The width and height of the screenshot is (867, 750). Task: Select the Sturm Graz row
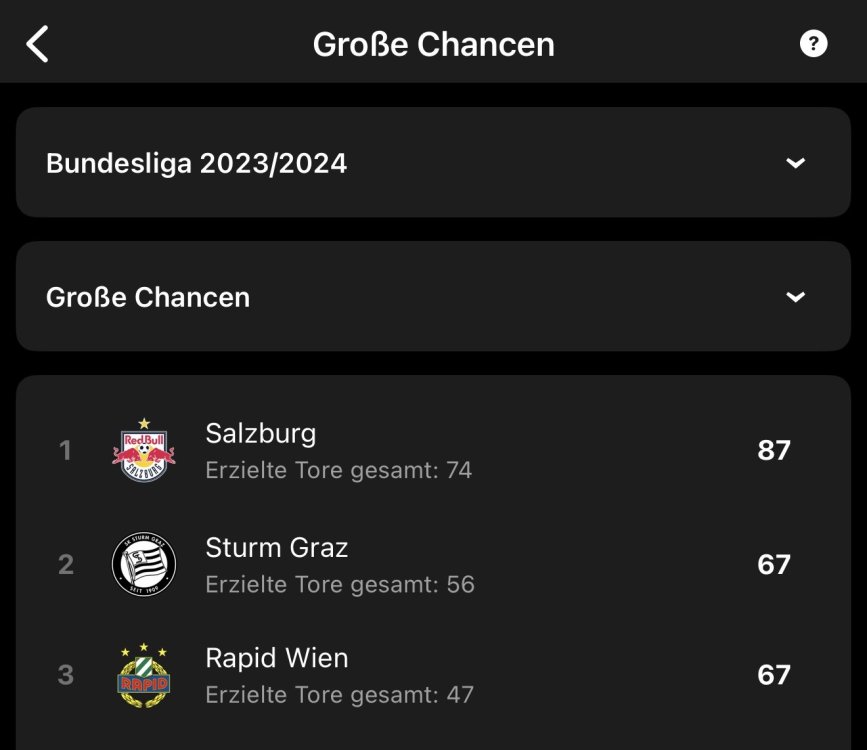pos(433,565)
